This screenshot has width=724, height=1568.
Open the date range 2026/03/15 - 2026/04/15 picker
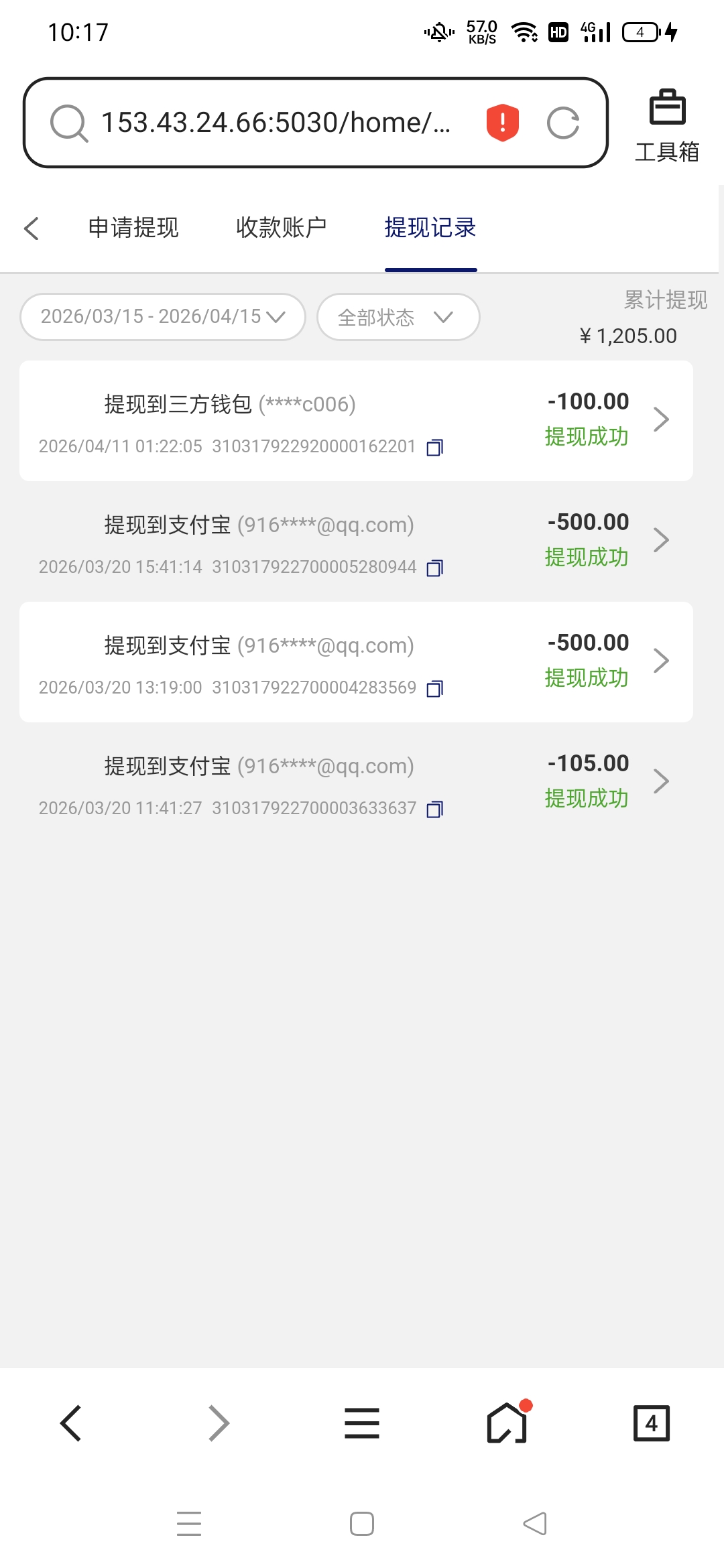click(163, 317)
